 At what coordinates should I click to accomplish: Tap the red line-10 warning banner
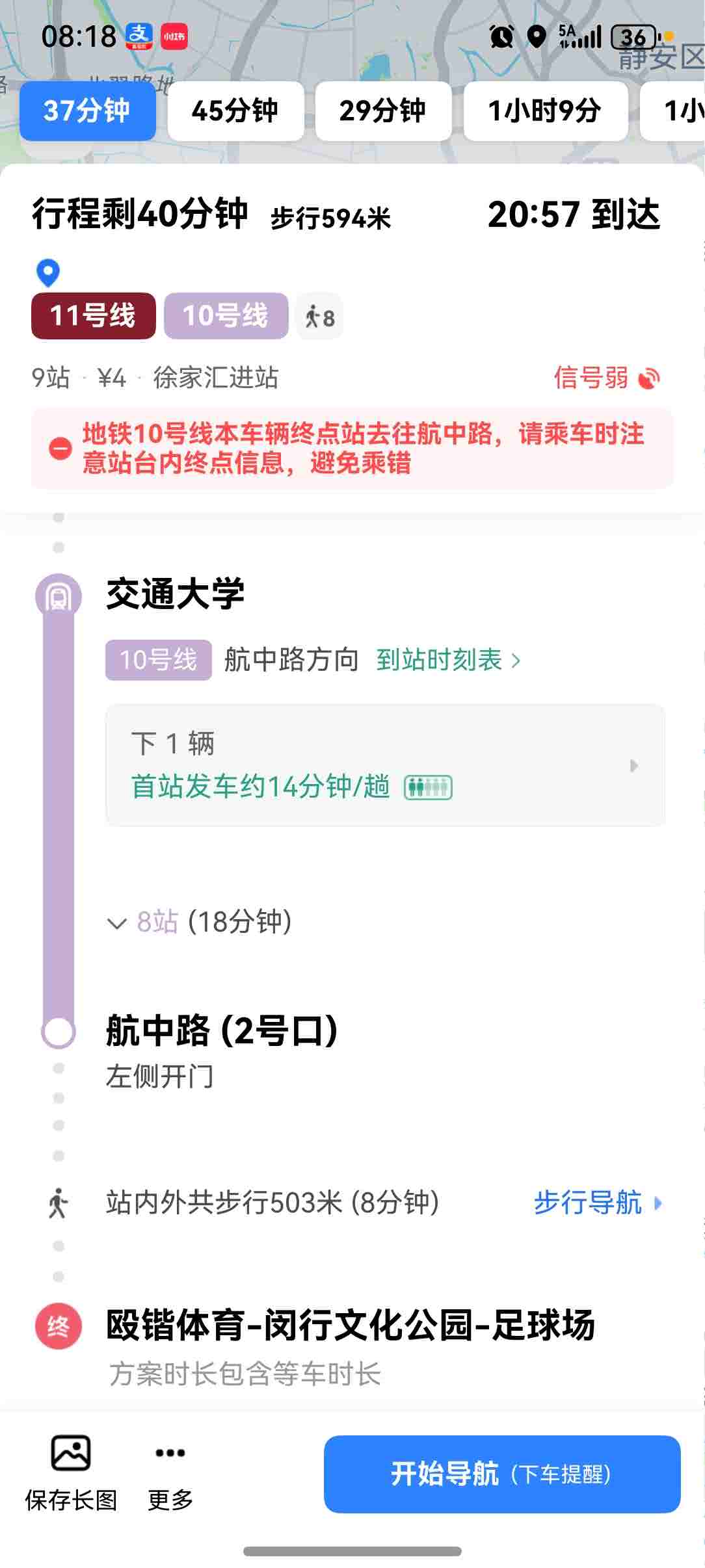tap(352, 449)
